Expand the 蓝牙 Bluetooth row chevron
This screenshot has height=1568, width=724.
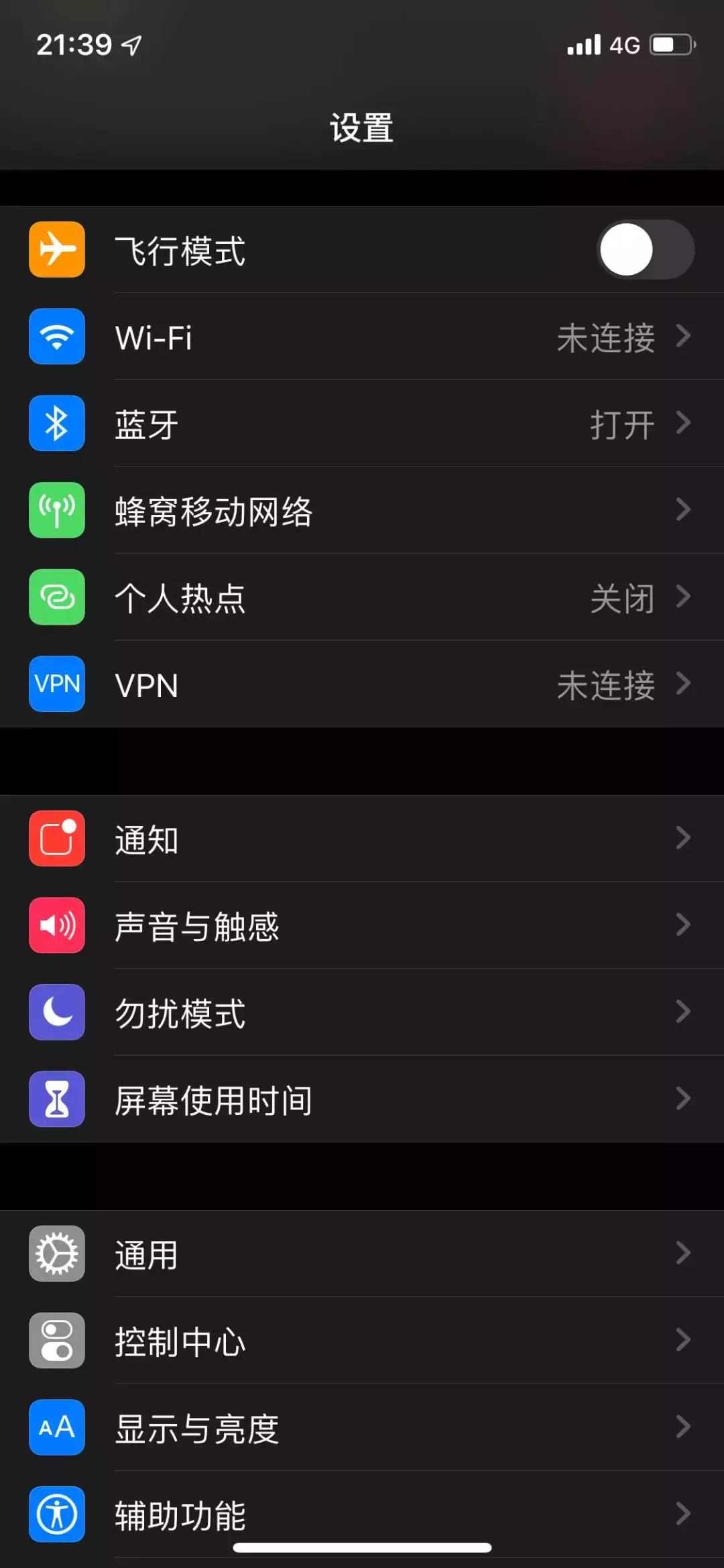pyautogui.click(x=684, y=424)
